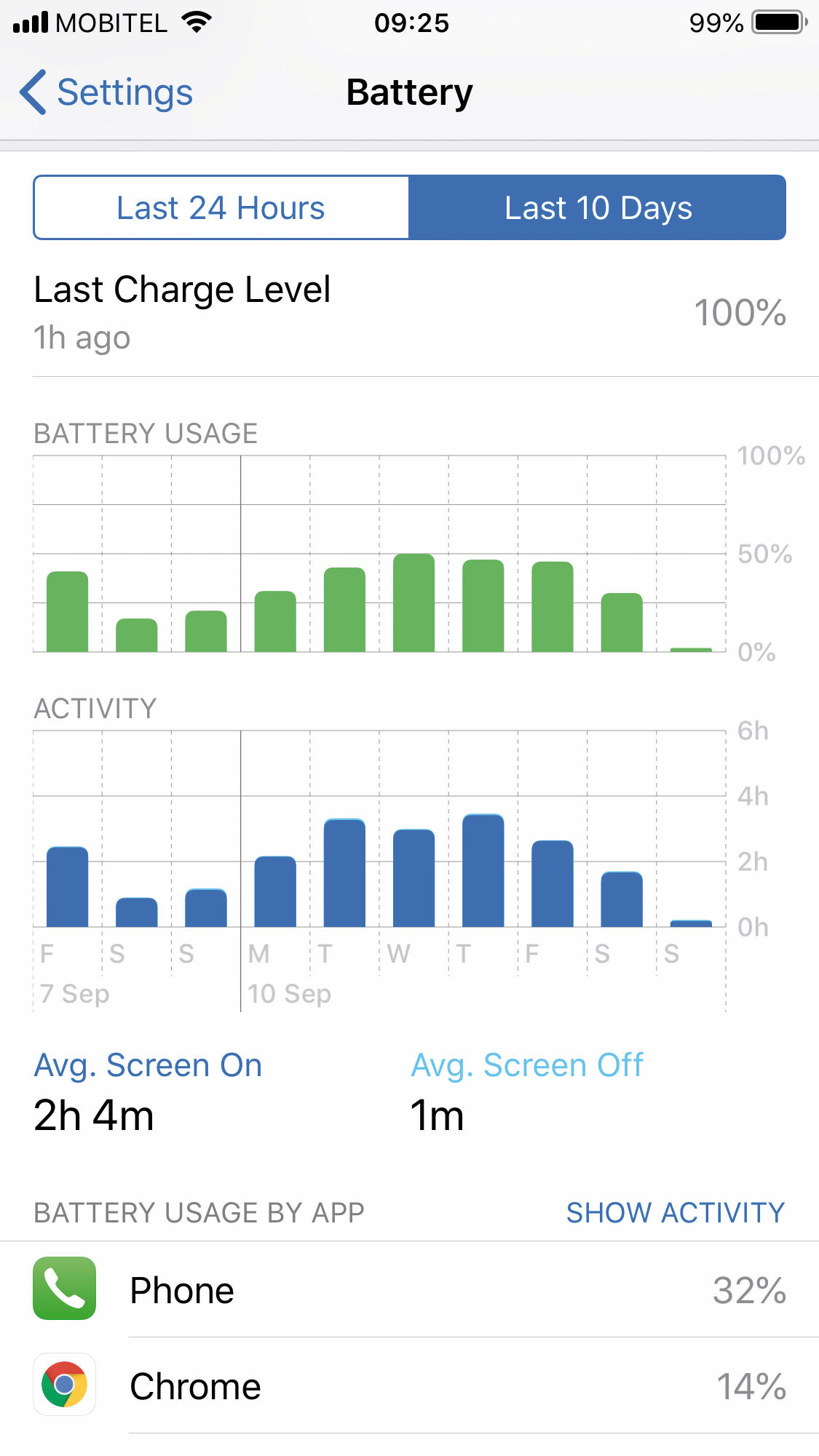This screenshot has height=1456, width=819.
Task: Switch to Last 24 Hours
Action: pyautogui.click(x=221, y=208)
